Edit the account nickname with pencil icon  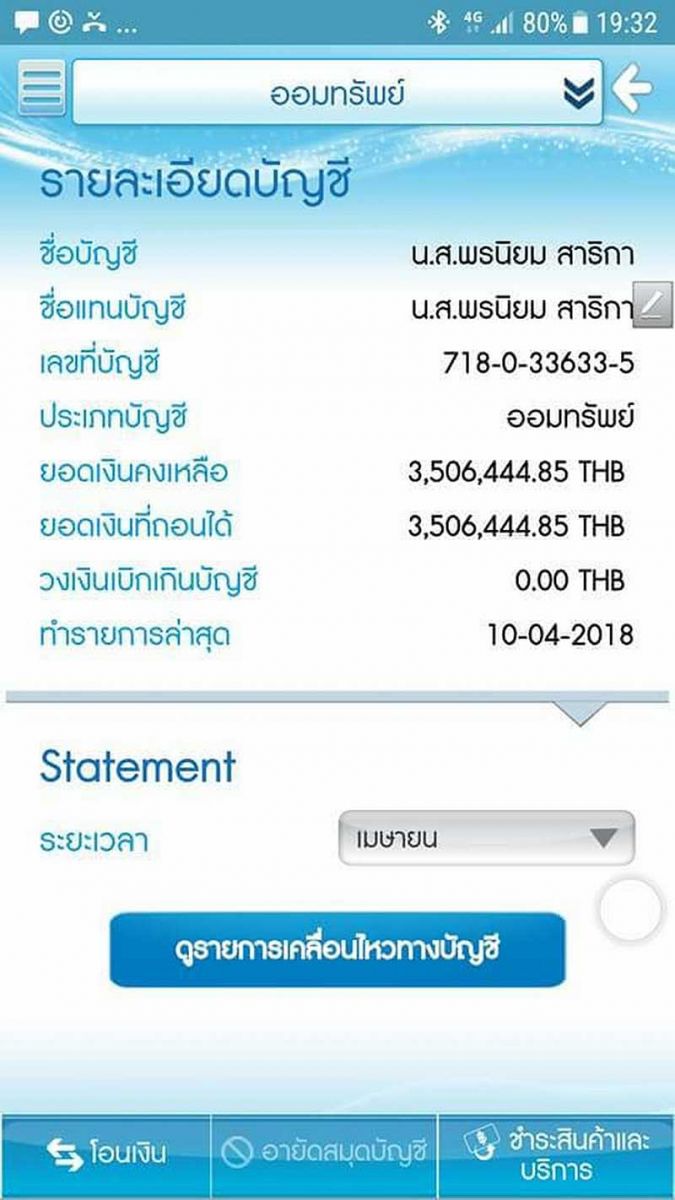point(653,305)
